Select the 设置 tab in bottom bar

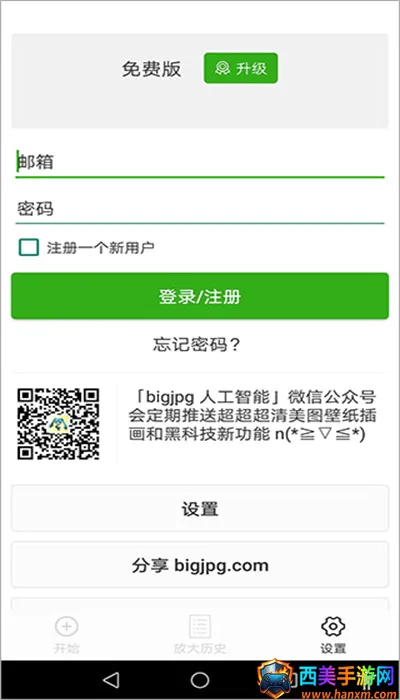coord(333,634)
